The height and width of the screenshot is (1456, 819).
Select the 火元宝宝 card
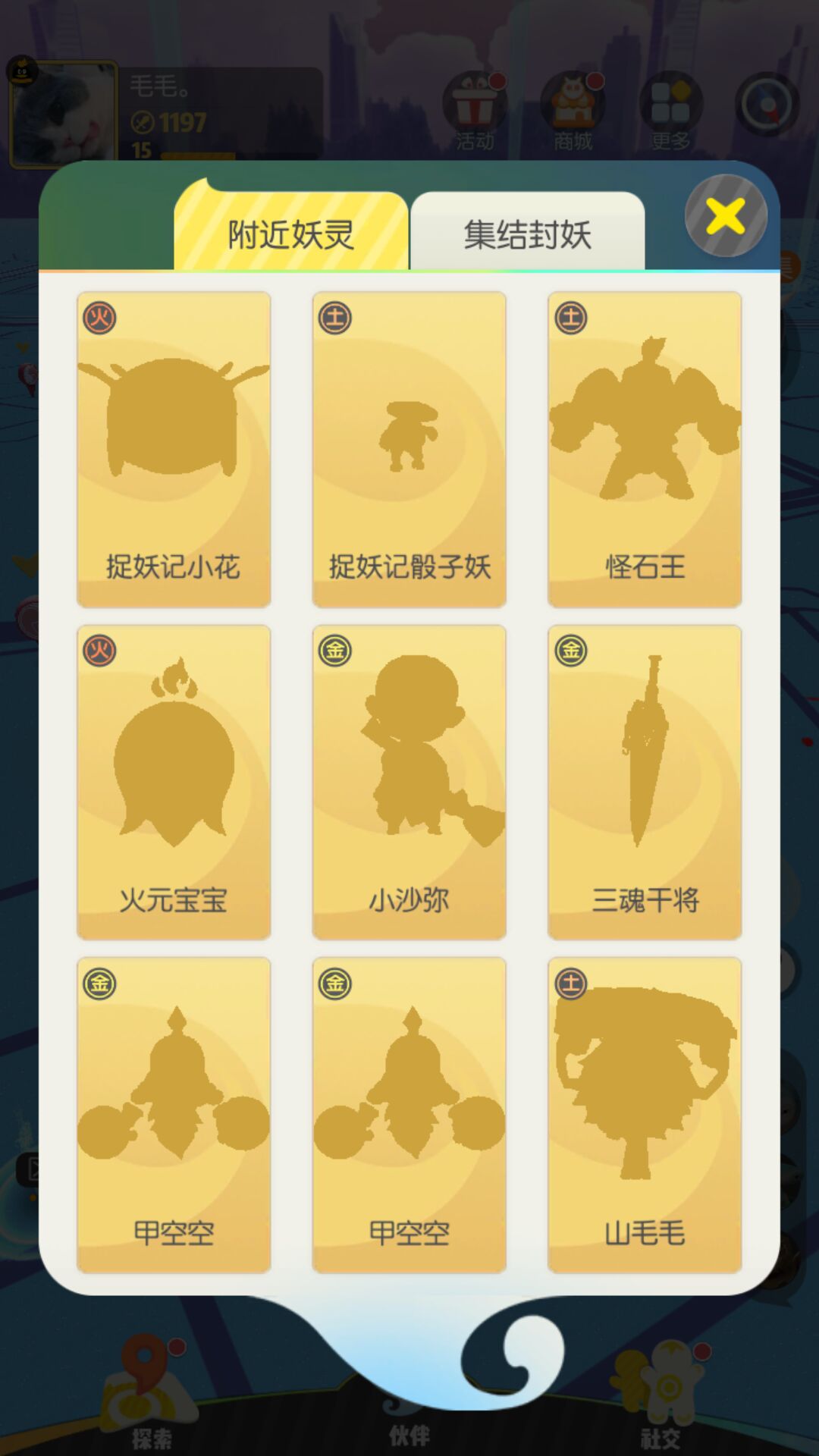click(x=174, y=782)
